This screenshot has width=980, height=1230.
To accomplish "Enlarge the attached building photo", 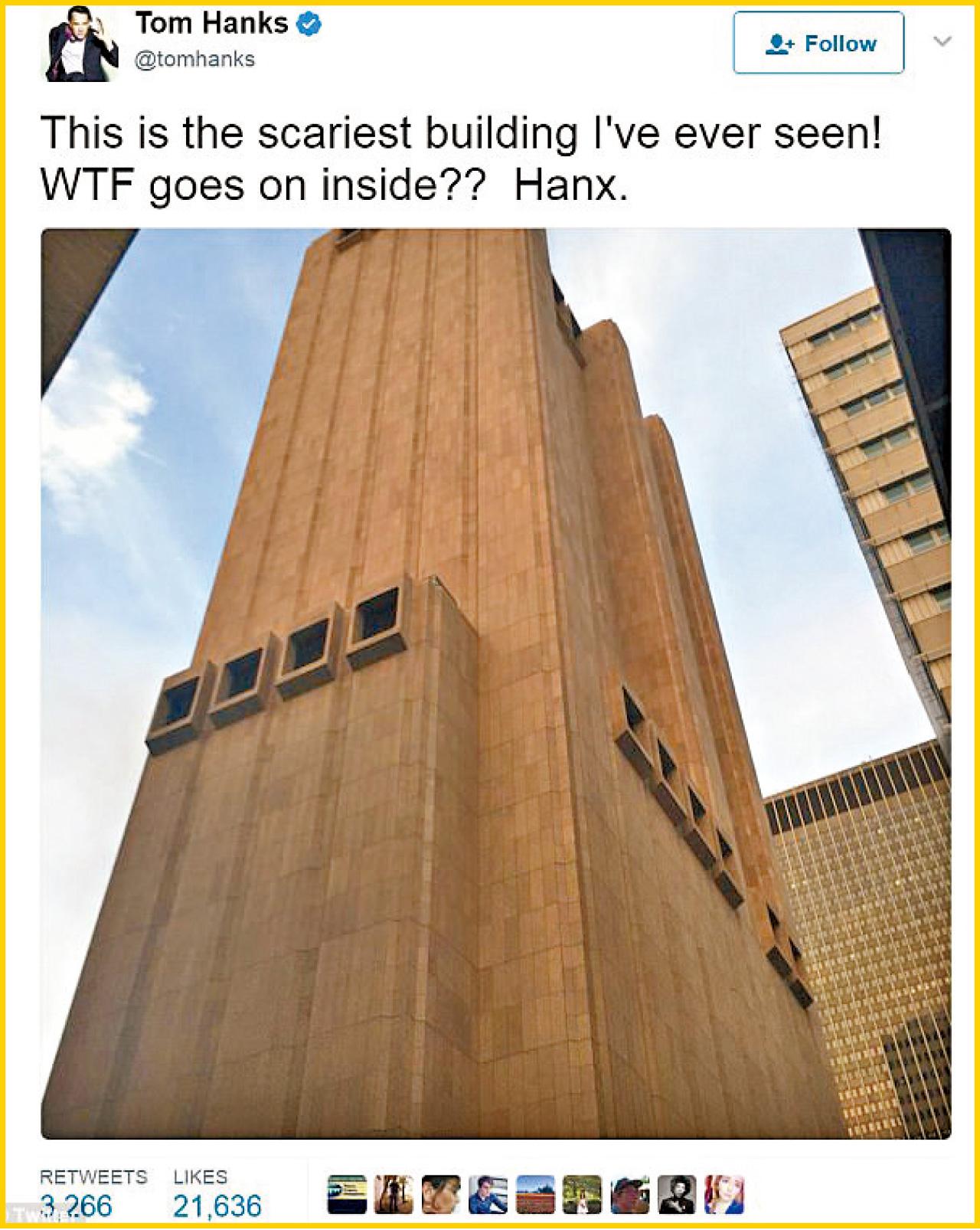I will (x=495, y=683).
